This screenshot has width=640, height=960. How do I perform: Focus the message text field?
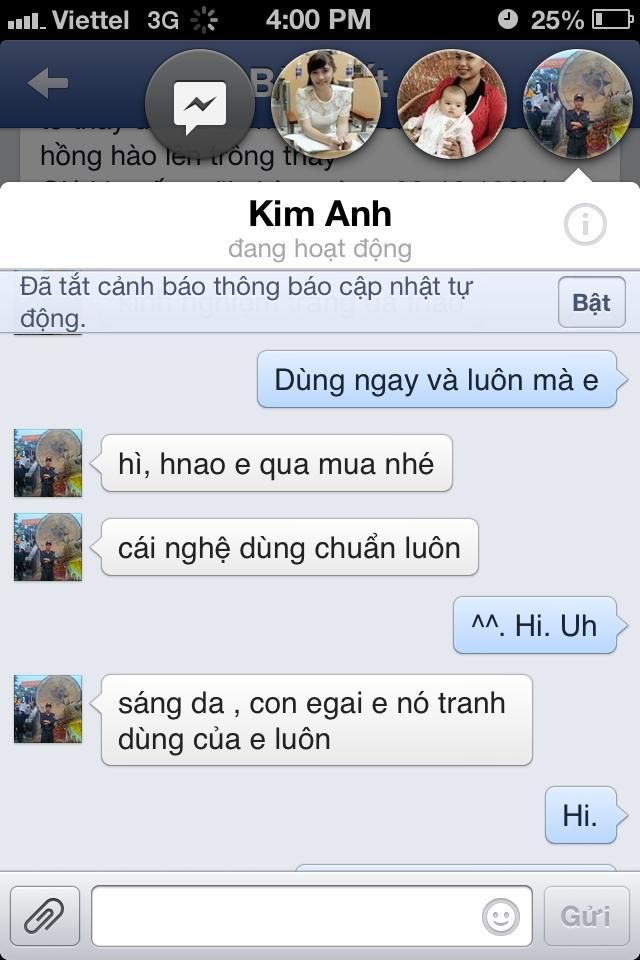point(285,915)
